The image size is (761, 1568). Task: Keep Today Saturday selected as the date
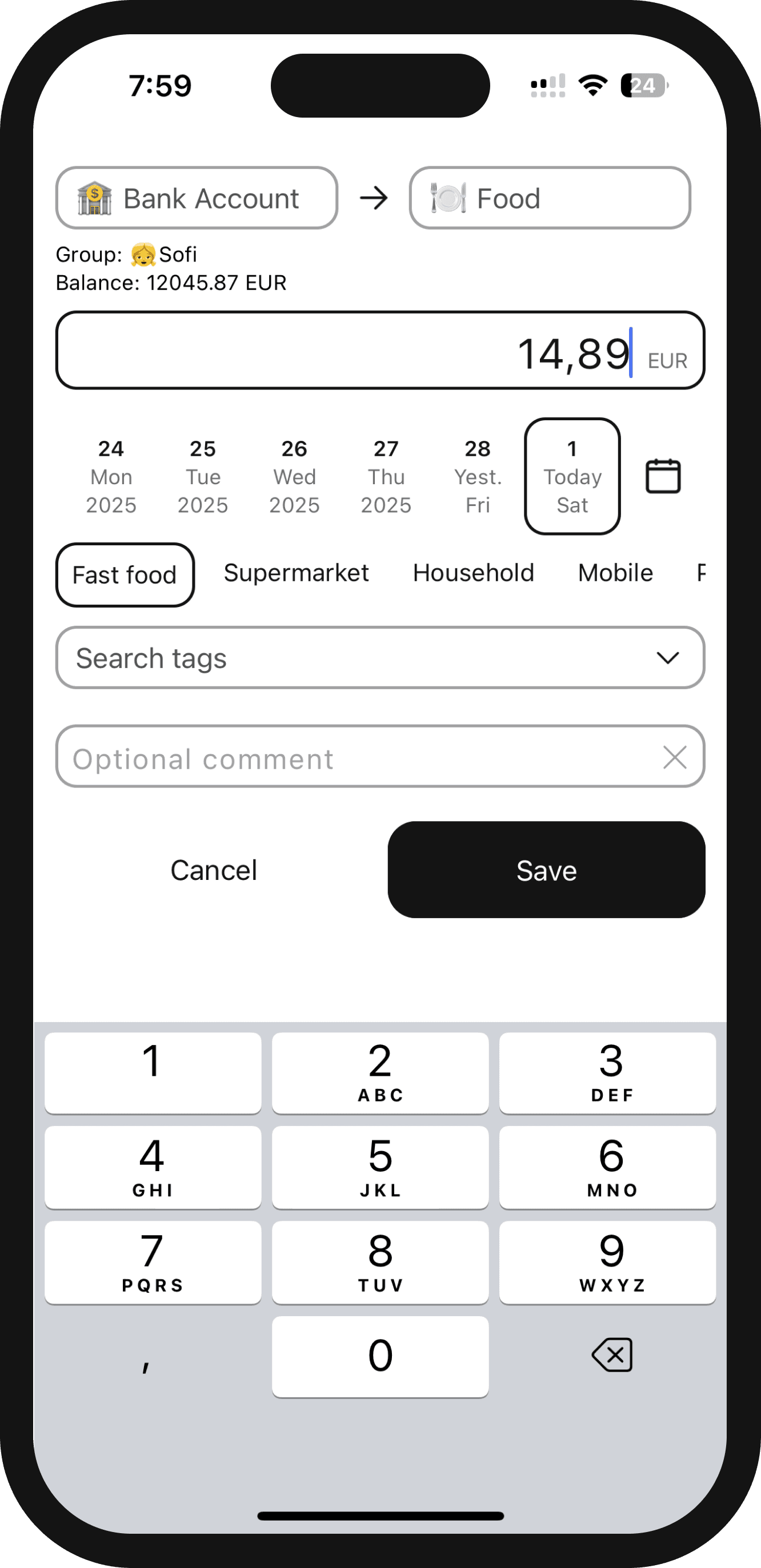[x=571, y=476]
